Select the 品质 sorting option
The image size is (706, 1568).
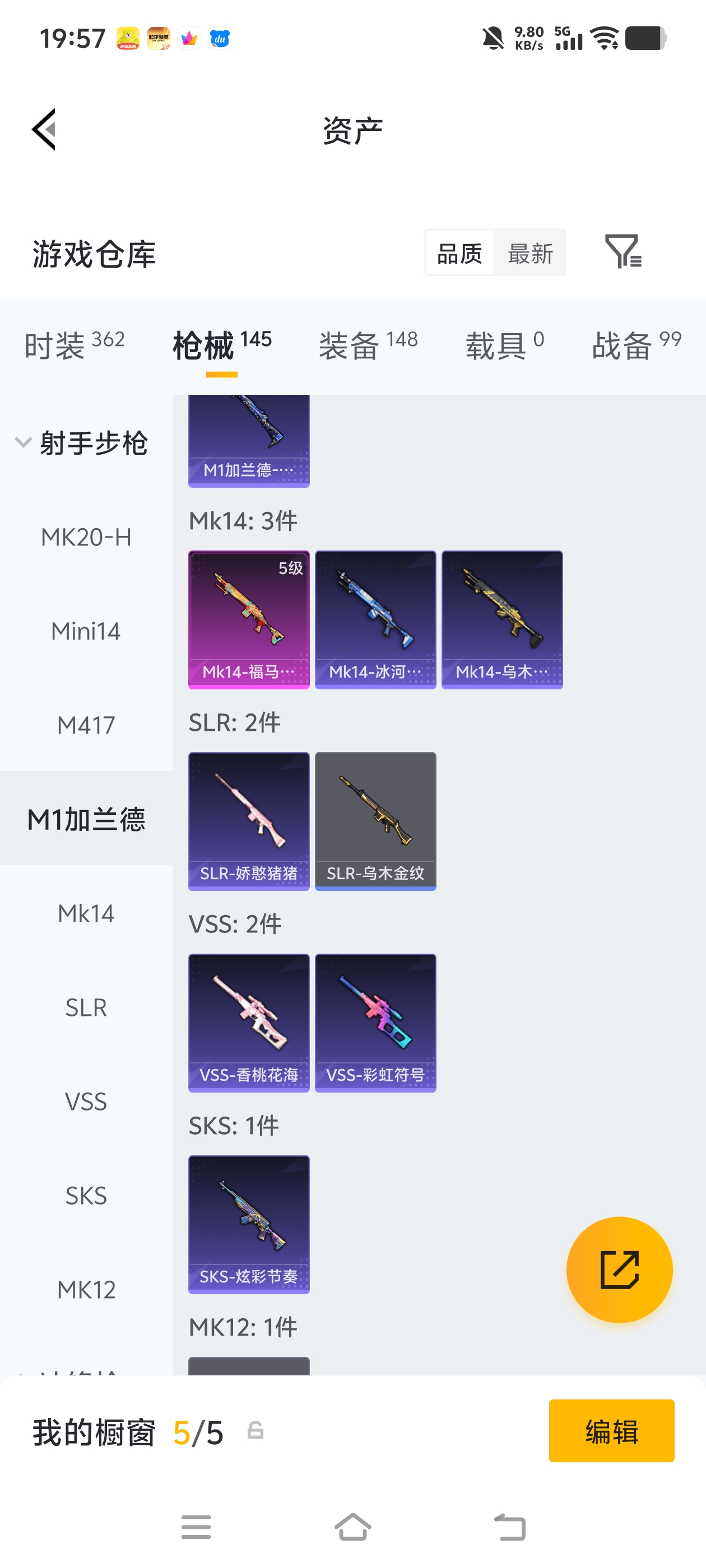pyautogui.click(x=459, y=253)
